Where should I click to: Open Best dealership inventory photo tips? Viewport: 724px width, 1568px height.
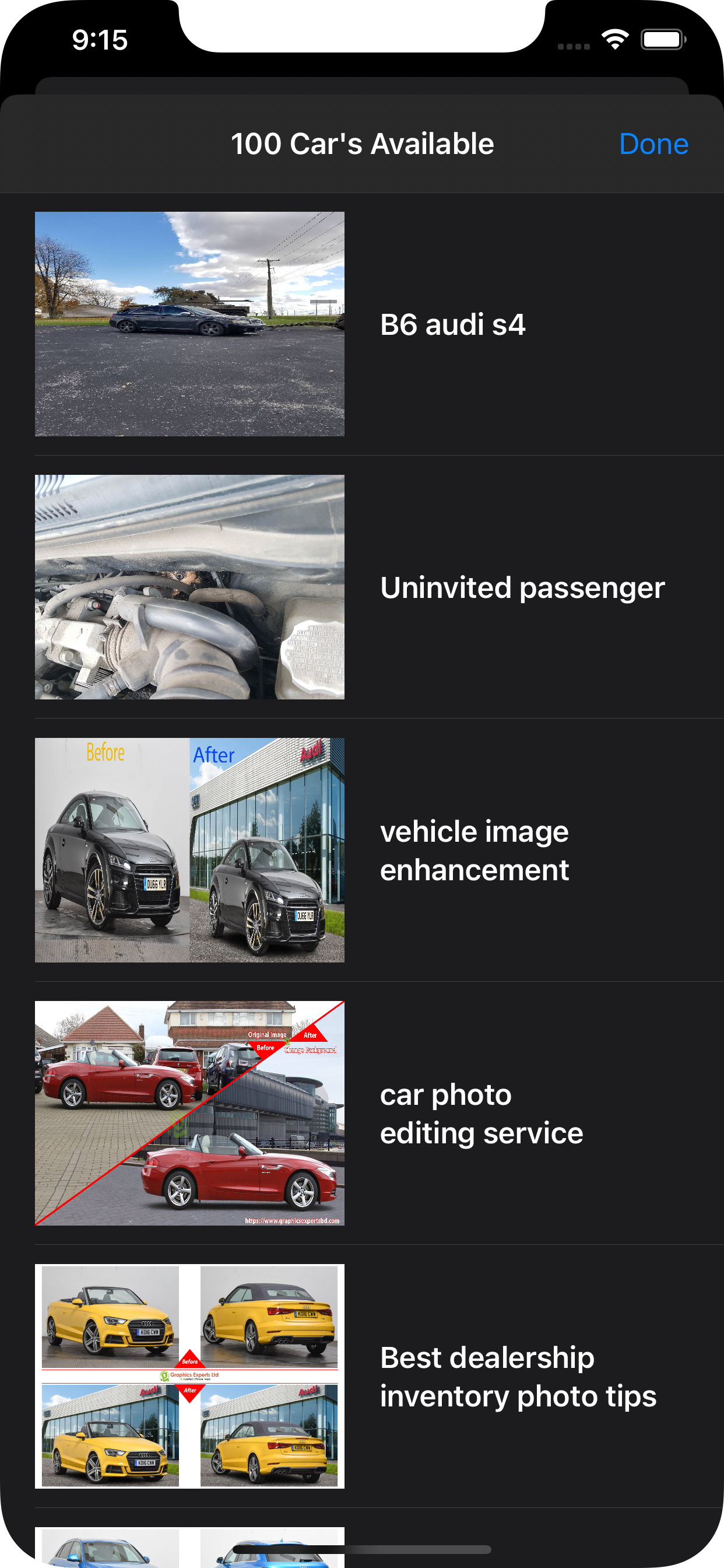[x=517, y=1376]
